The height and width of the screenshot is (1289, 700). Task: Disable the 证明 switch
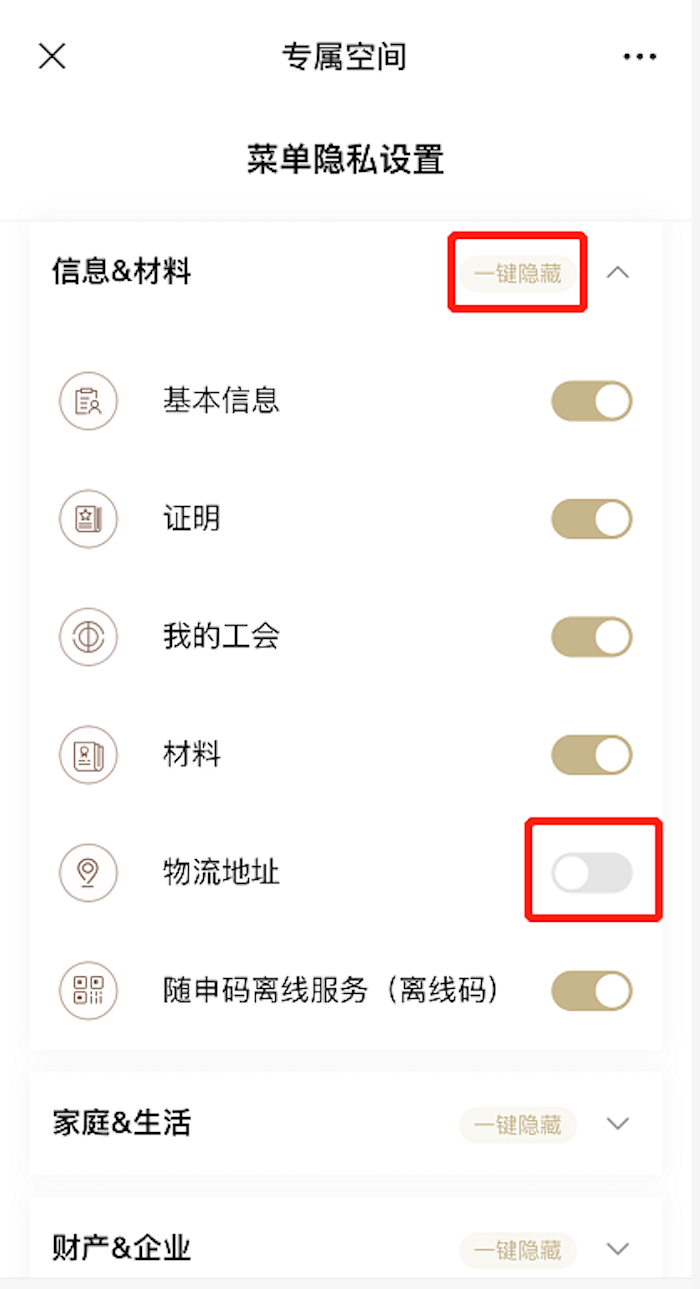pos(592,519)
